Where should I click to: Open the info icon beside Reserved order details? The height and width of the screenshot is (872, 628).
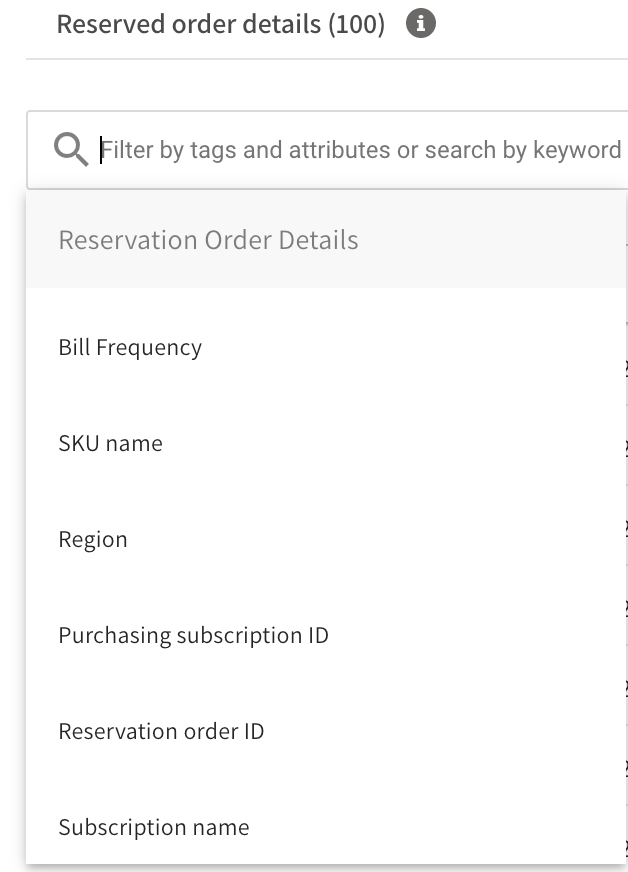pyautogui.click(x=421, y=24)
